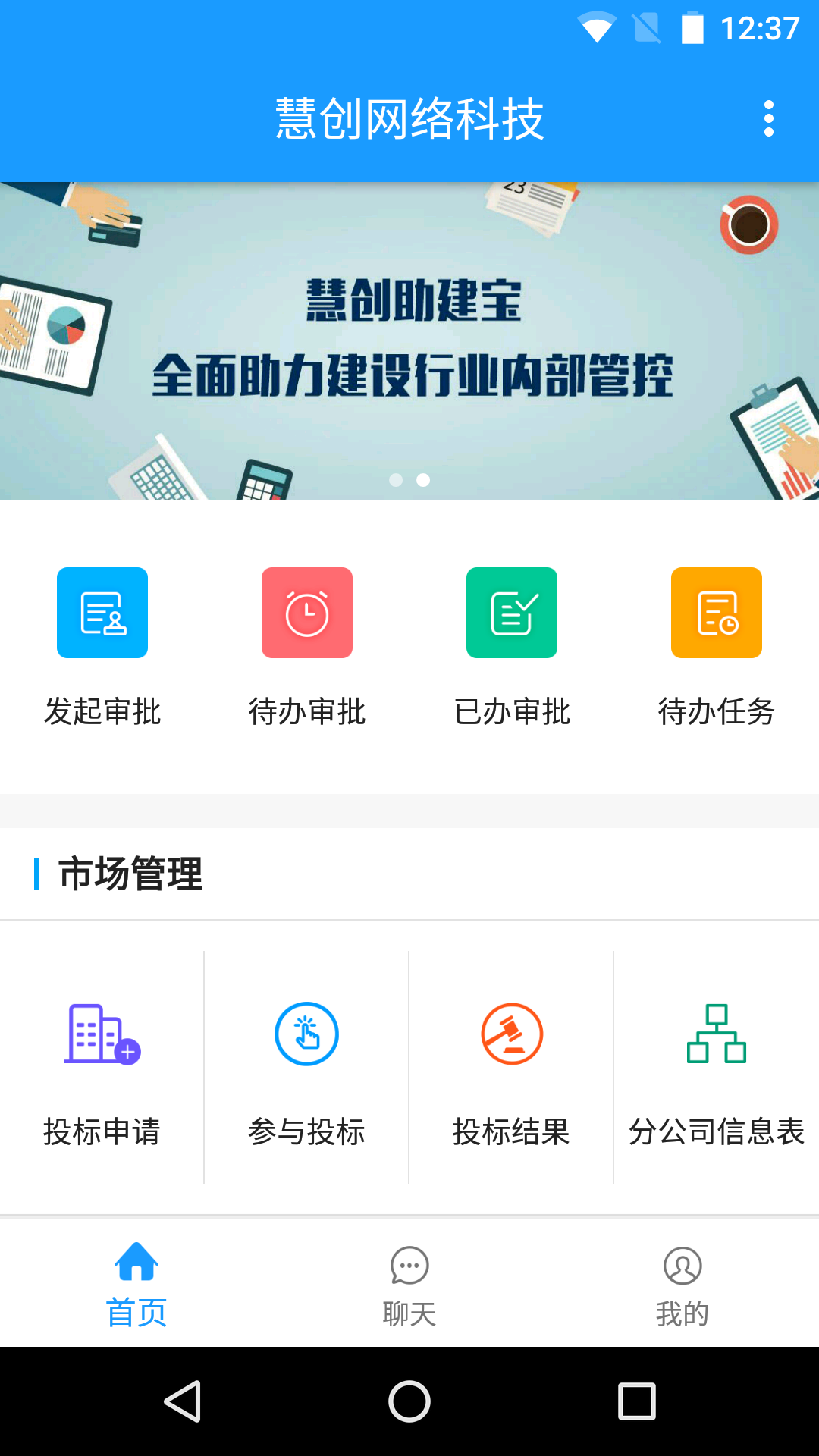Open the 参与投标 participate bidding icon

point(307,1034)
